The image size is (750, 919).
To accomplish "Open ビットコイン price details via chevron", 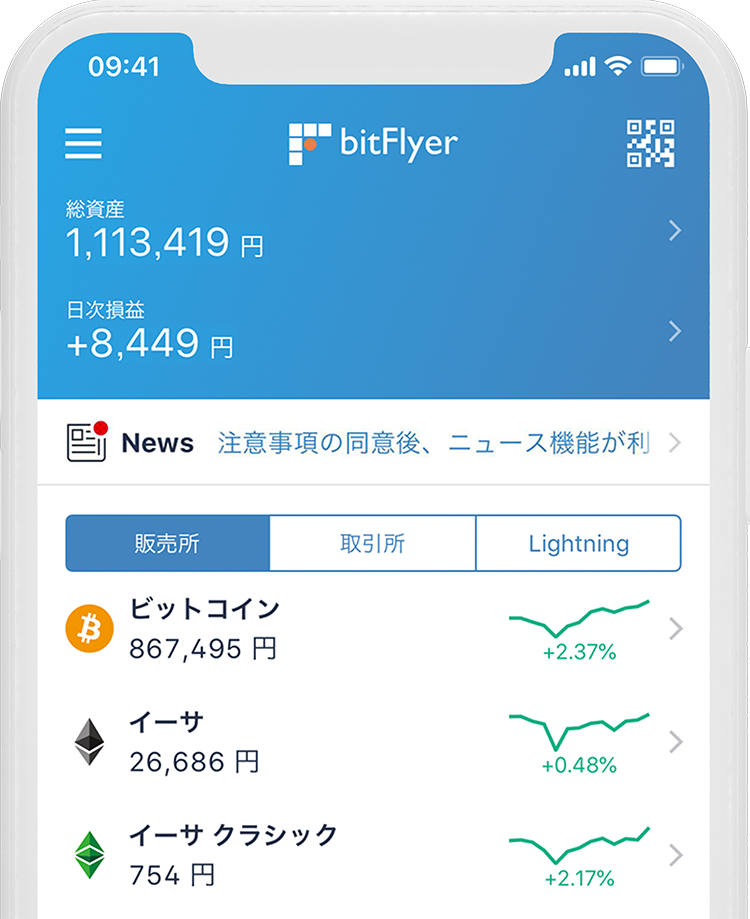I will tap(678, 629).
